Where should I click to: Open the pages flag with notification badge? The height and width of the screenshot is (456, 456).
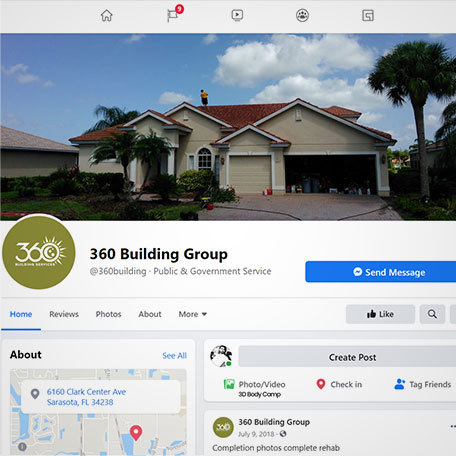[175, 14]
